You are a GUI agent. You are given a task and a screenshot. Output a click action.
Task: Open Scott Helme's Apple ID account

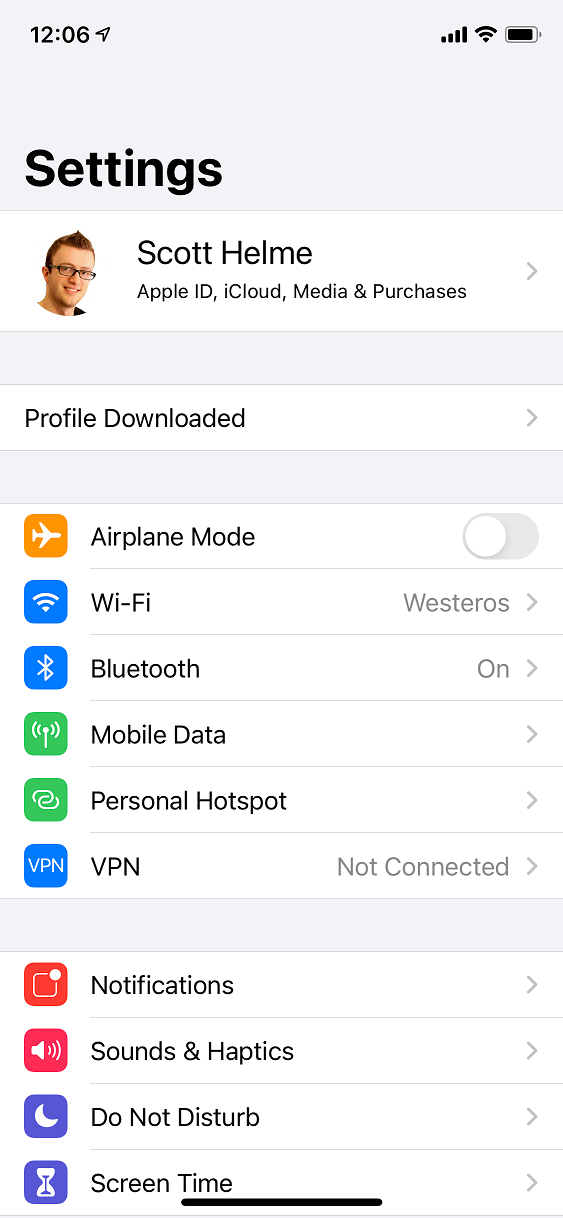[x=281, y=271]
